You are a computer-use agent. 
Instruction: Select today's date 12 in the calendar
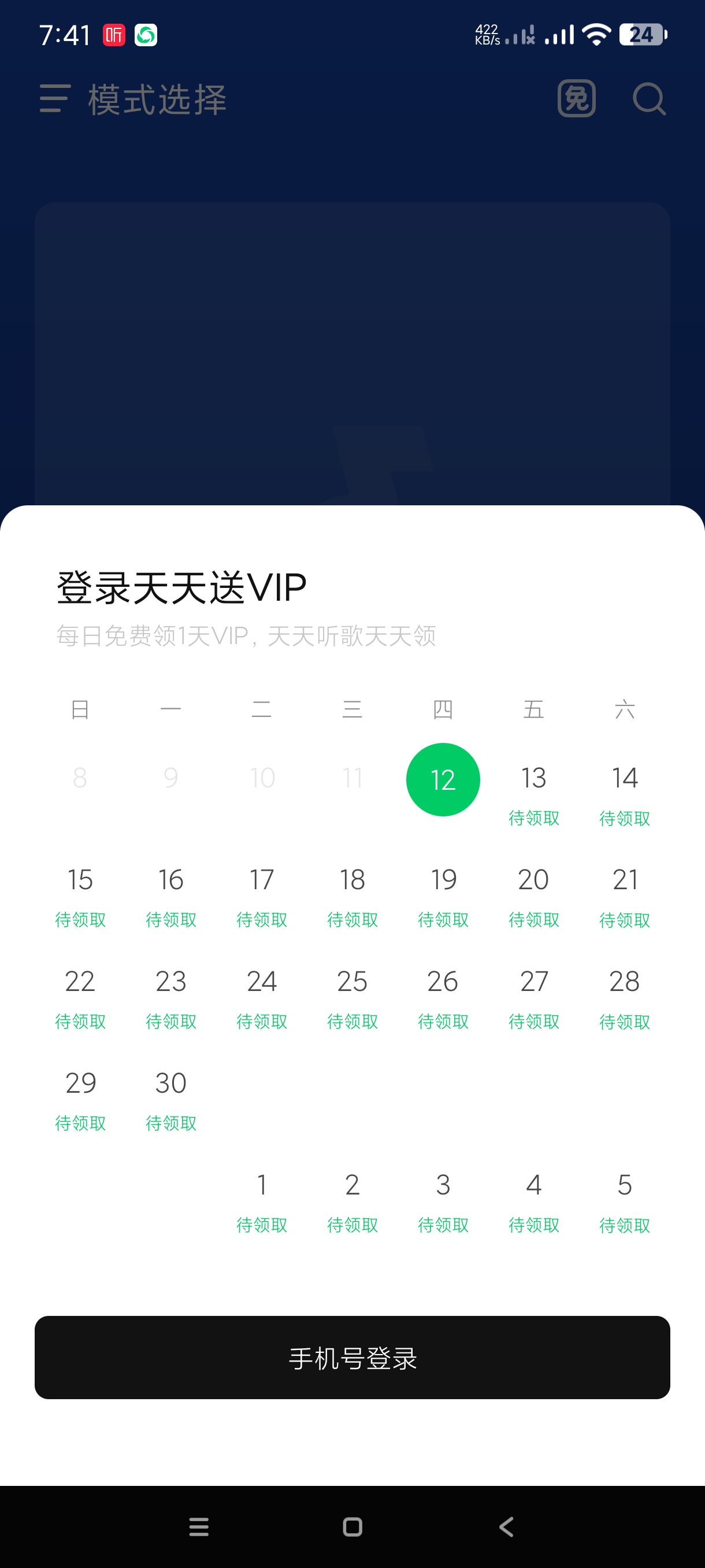442,779
